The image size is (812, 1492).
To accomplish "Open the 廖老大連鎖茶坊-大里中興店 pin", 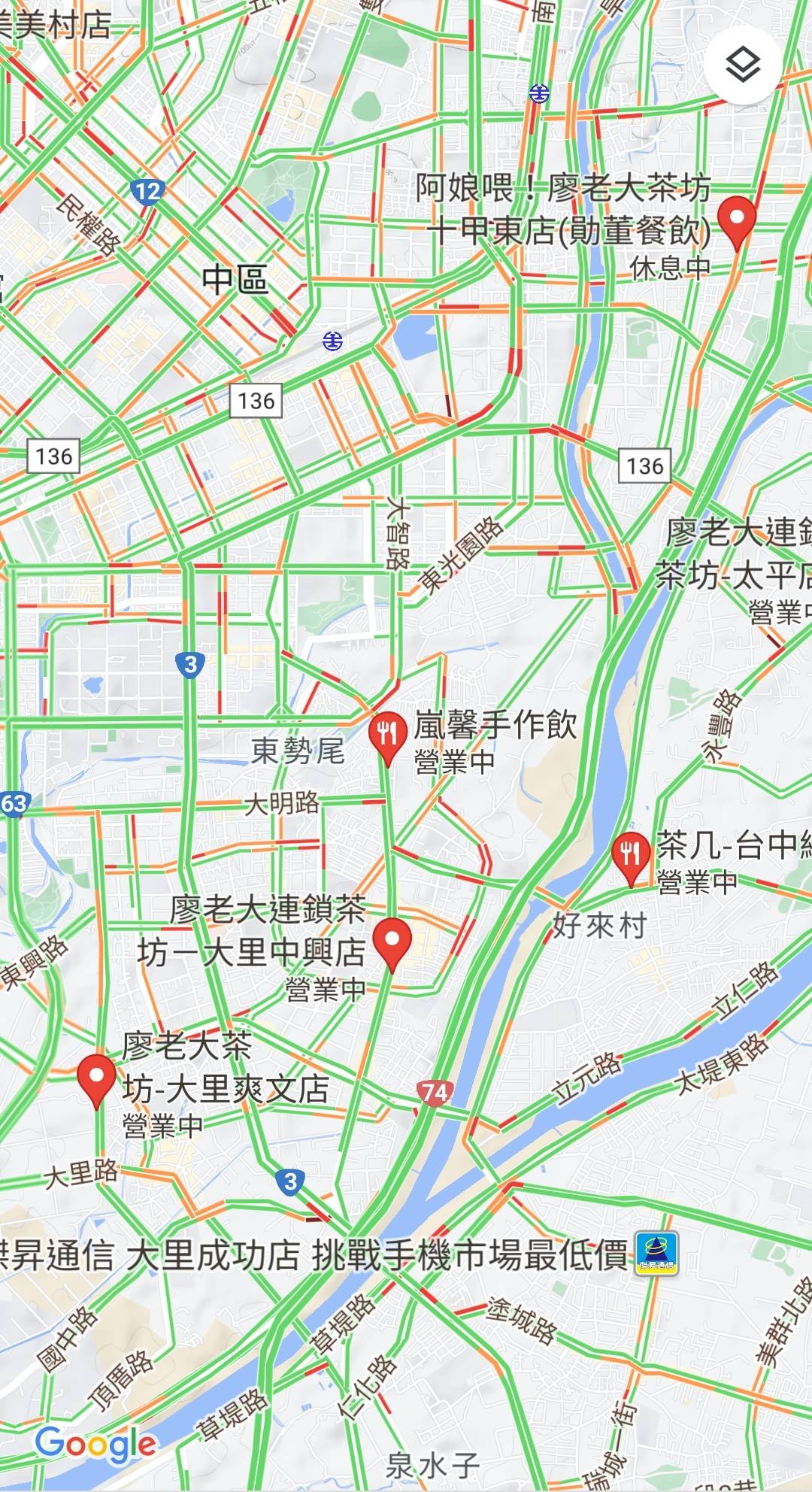I will click(x=392, y=941).
